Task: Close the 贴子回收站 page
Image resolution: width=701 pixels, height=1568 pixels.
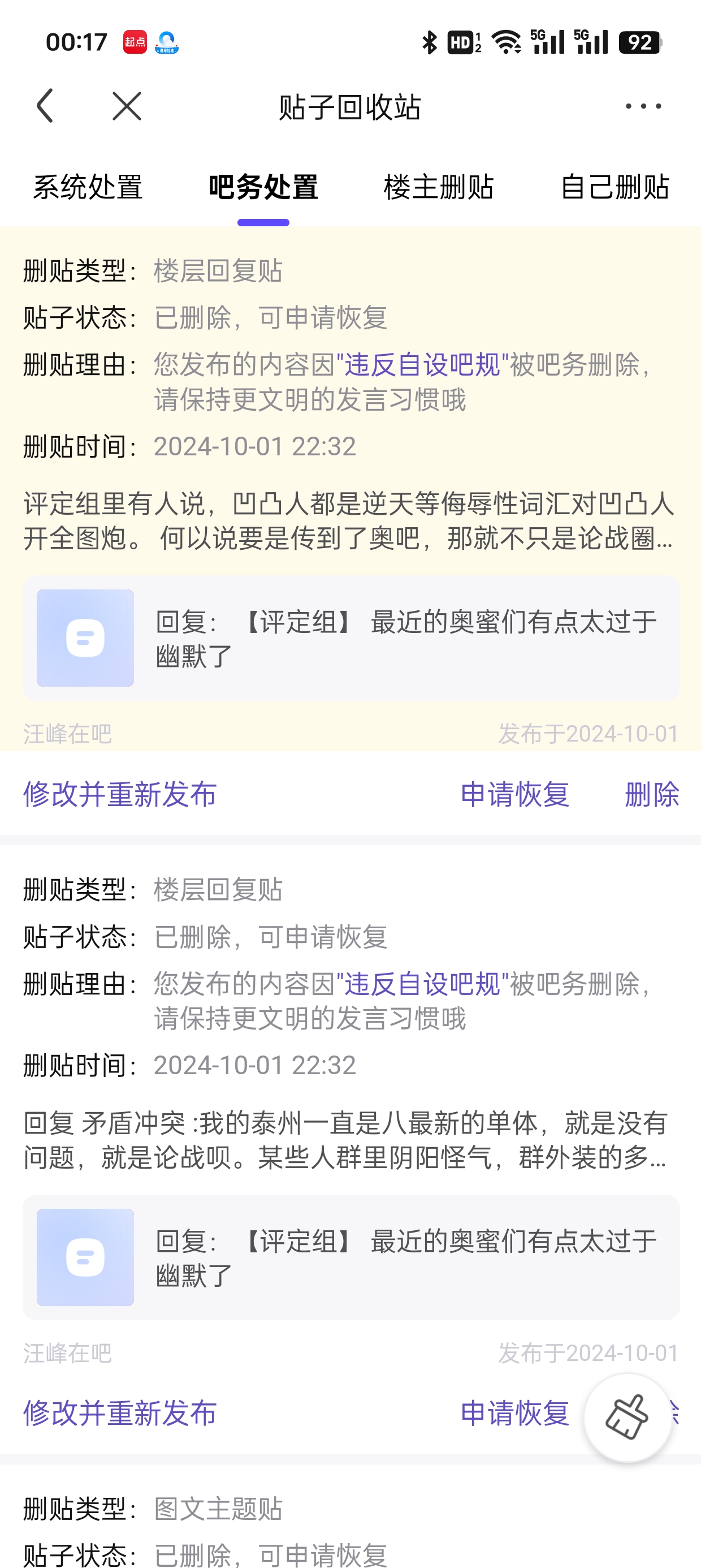Action: click(127, 106)
